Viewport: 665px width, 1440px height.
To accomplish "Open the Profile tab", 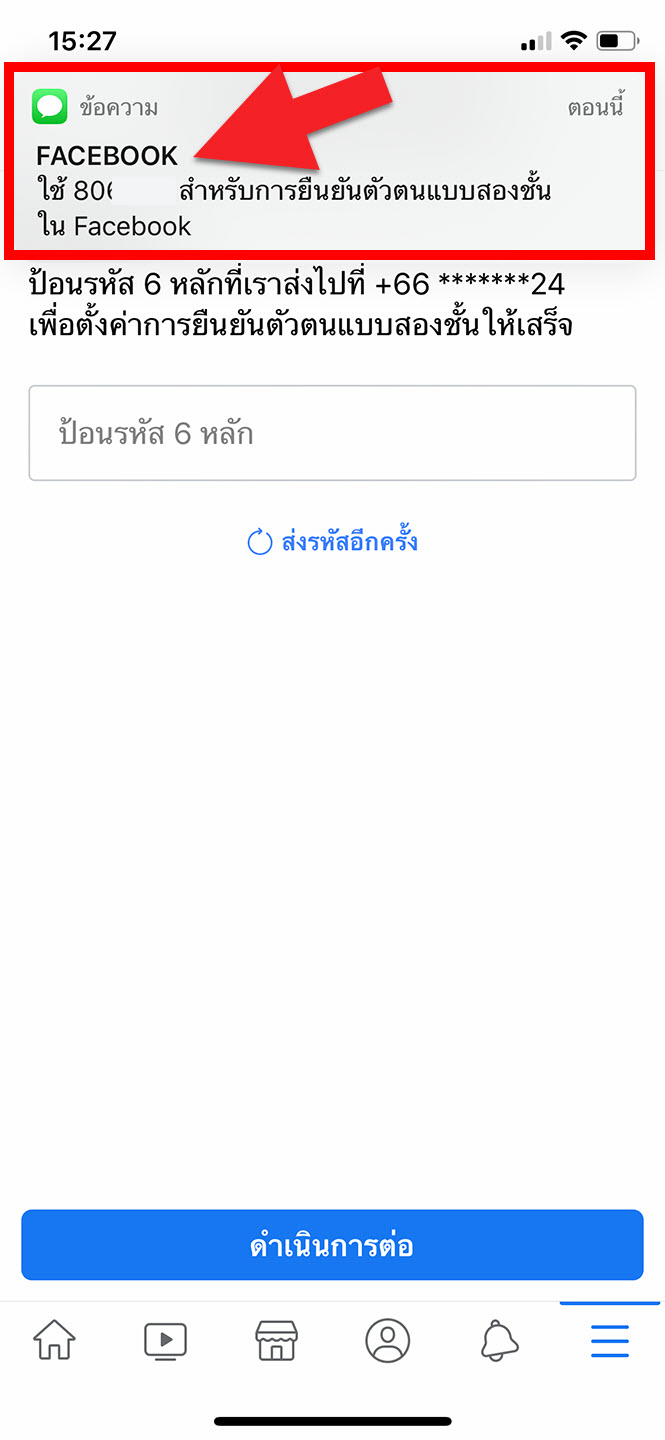I will click(x=388, y=1339).
